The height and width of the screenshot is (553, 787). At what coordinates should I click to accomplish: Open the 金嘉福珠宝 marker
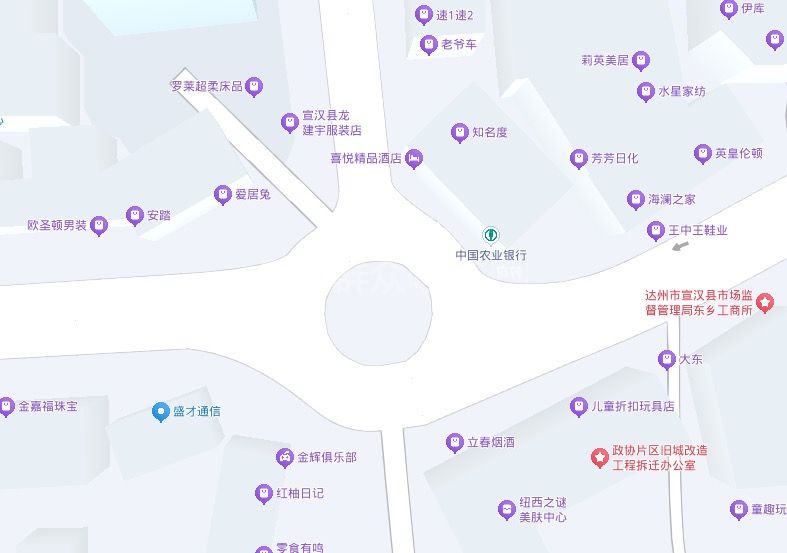point(6,407)
